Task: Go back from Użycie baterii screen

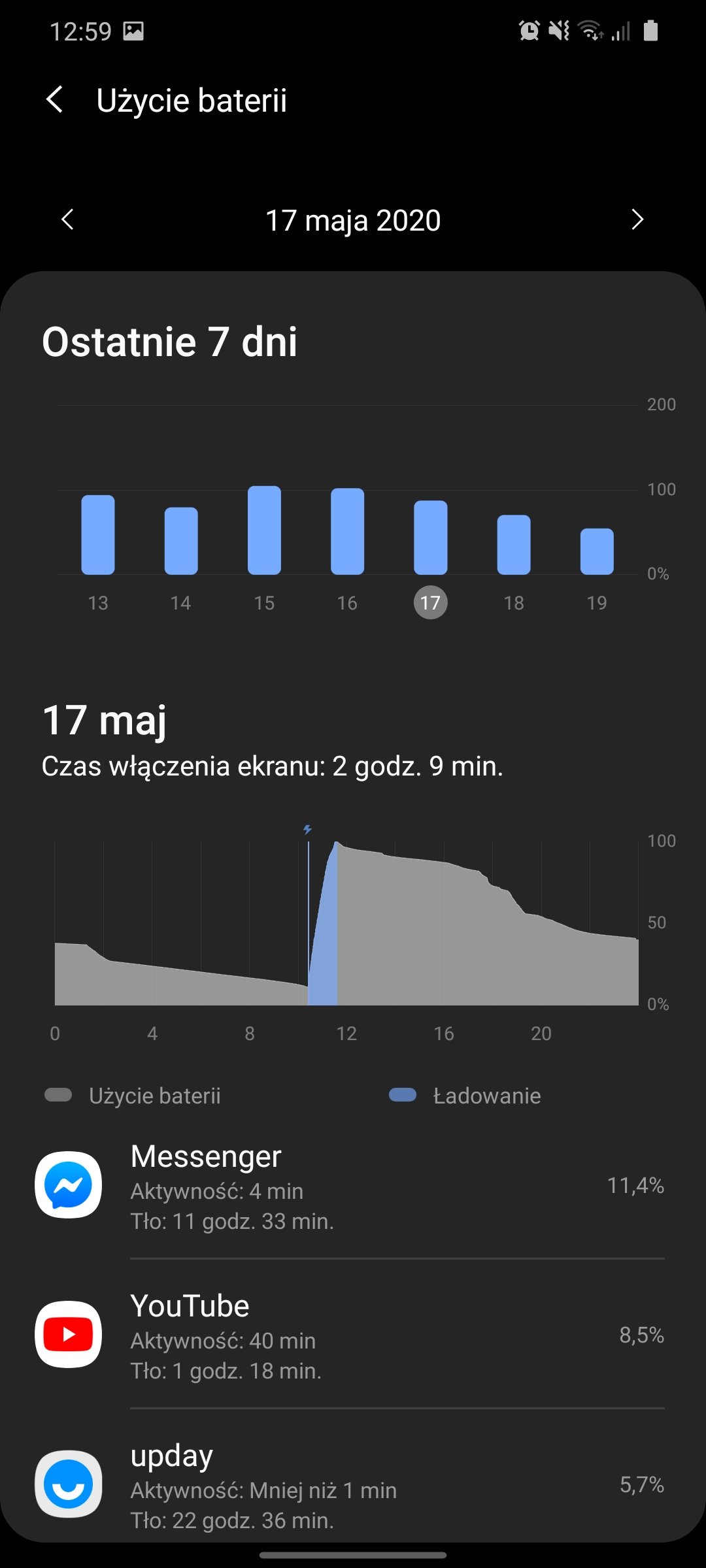Action: [56, 100]
